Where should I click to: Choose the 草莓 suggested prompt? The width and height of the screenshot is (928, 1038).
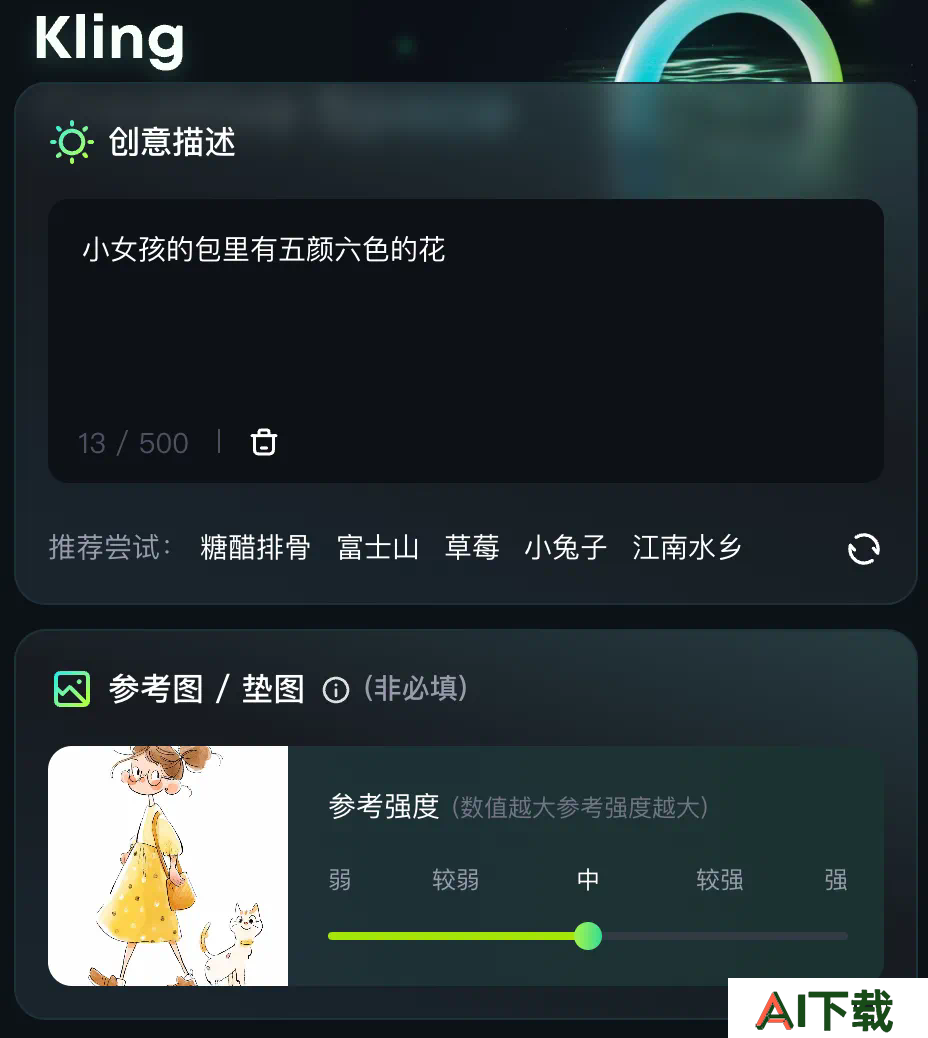471,548
